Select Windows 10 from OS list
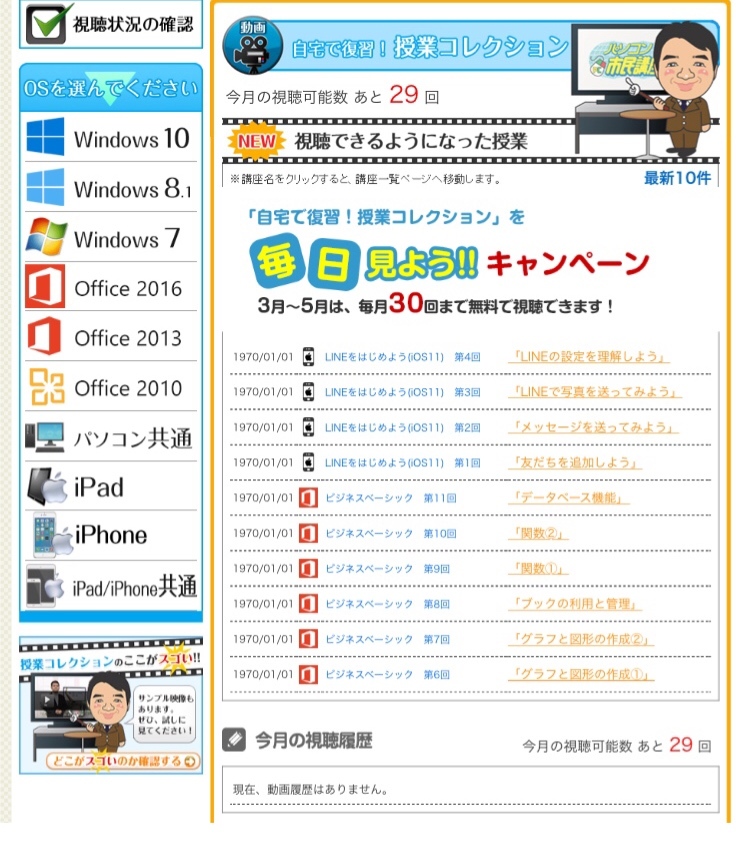 click(x=110, y=138)
